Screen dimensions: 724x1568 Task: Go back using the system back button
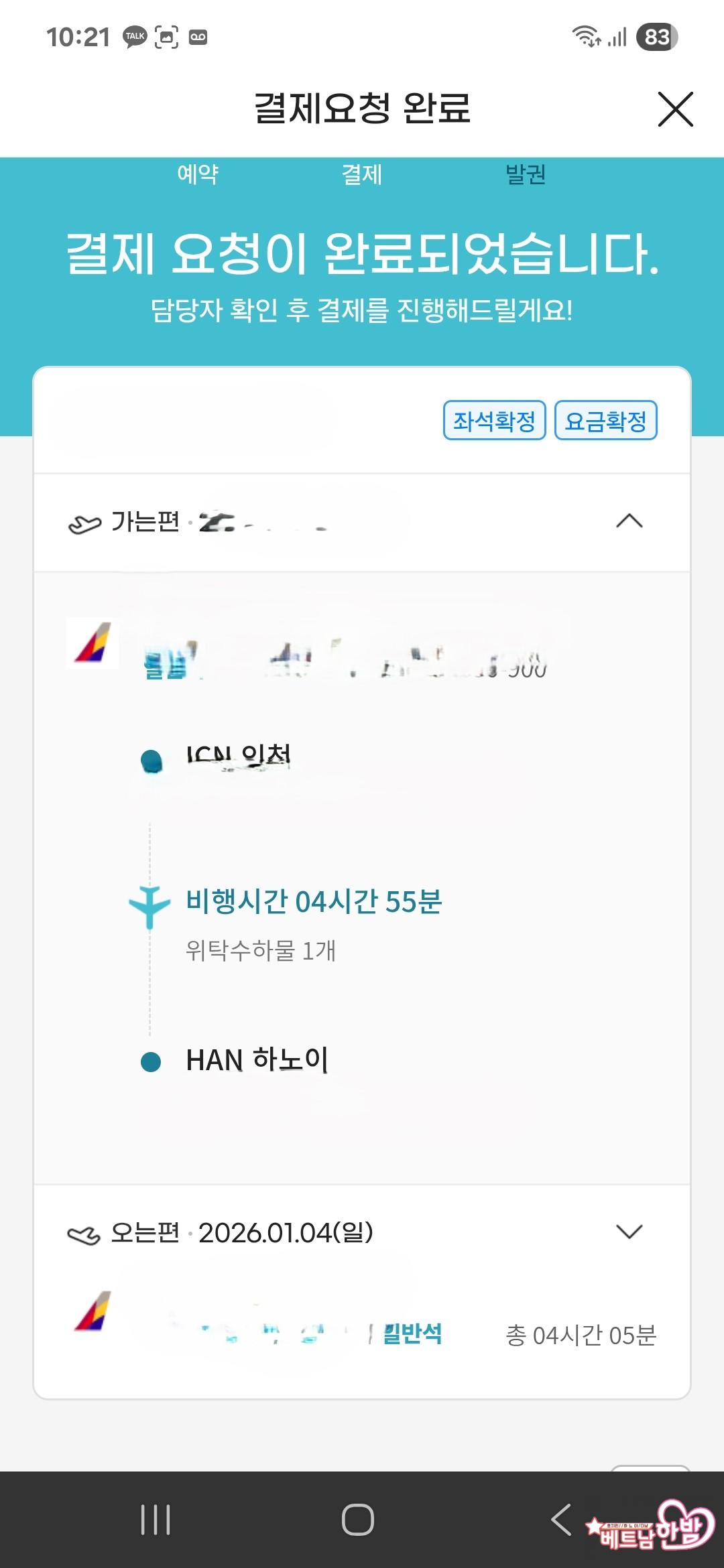point(562,1519)
